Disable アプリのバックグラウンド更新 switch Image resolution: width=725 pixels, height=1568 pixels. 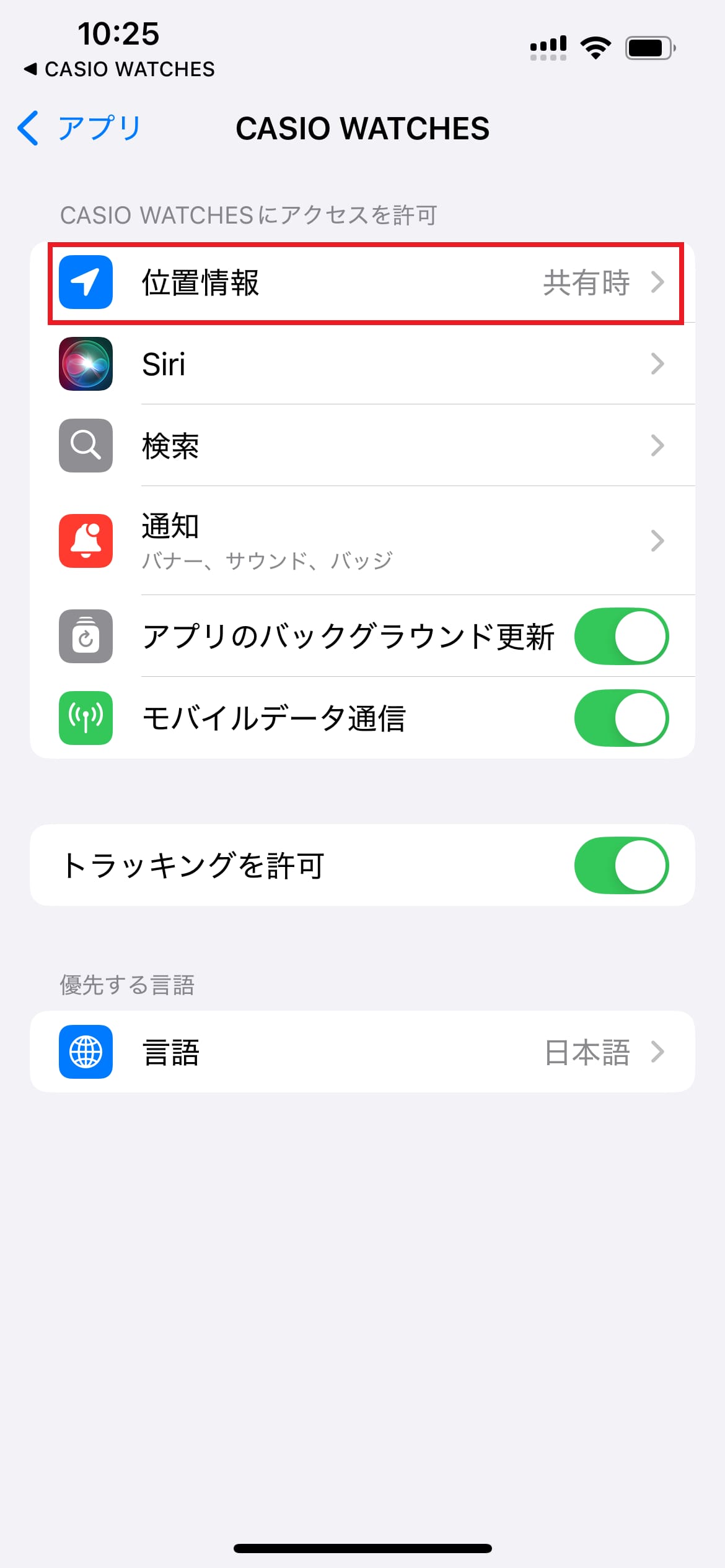click(x=622, y=636)
